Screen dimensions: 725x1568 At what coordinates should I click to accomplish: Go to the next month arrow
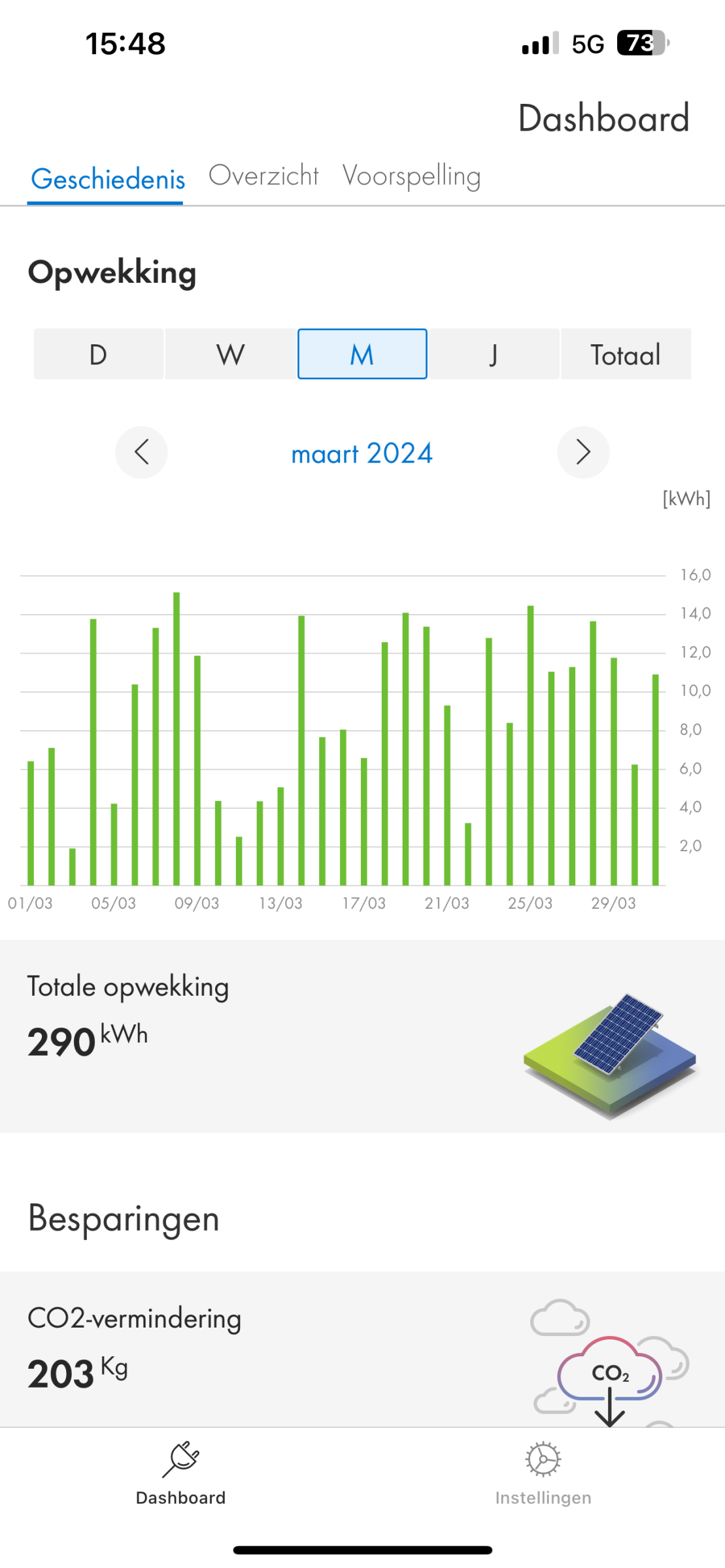[583, 452]
